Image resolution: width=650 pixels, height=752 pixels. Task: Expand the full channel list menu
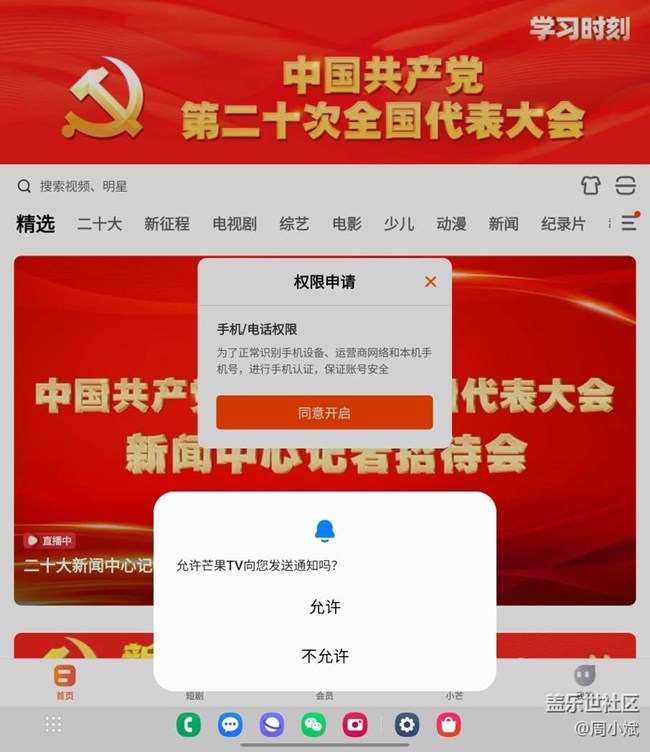[628, 223]
